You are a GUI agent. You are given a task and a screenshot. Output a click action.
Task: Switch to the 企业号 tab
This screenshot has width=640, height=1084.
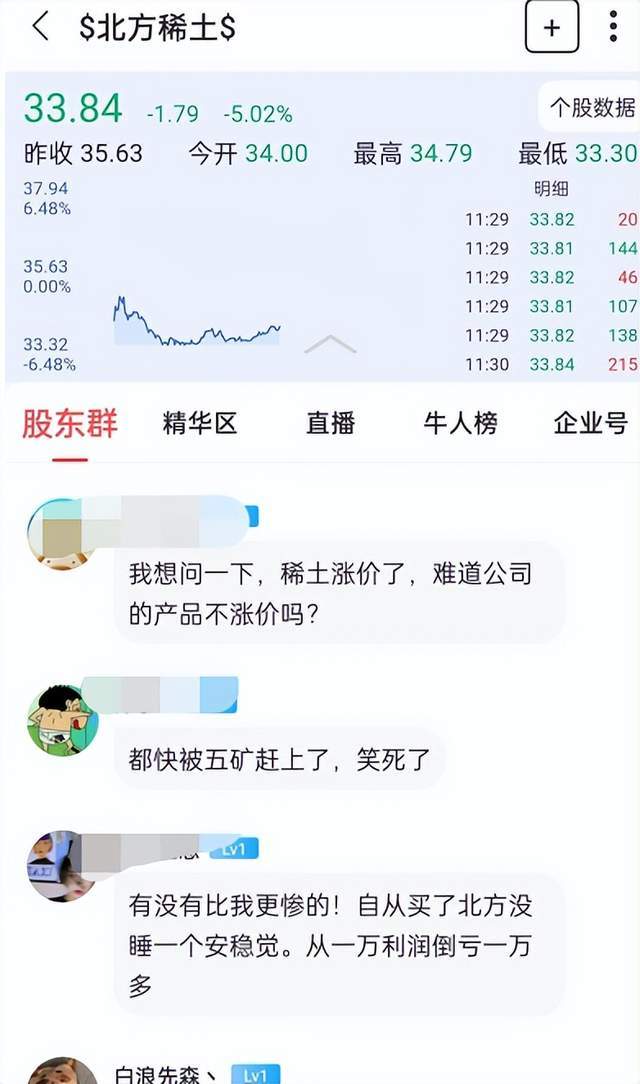point(590,424)
